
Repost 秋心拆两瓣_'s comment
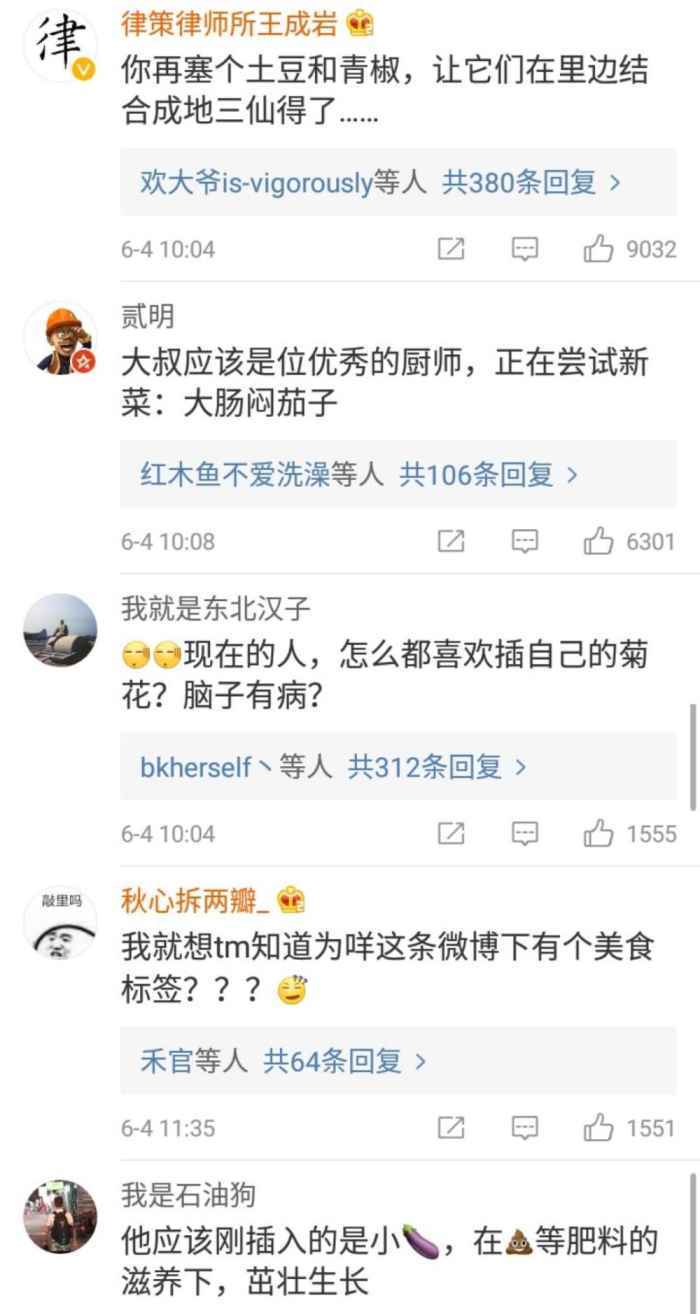pos(452,1128)
